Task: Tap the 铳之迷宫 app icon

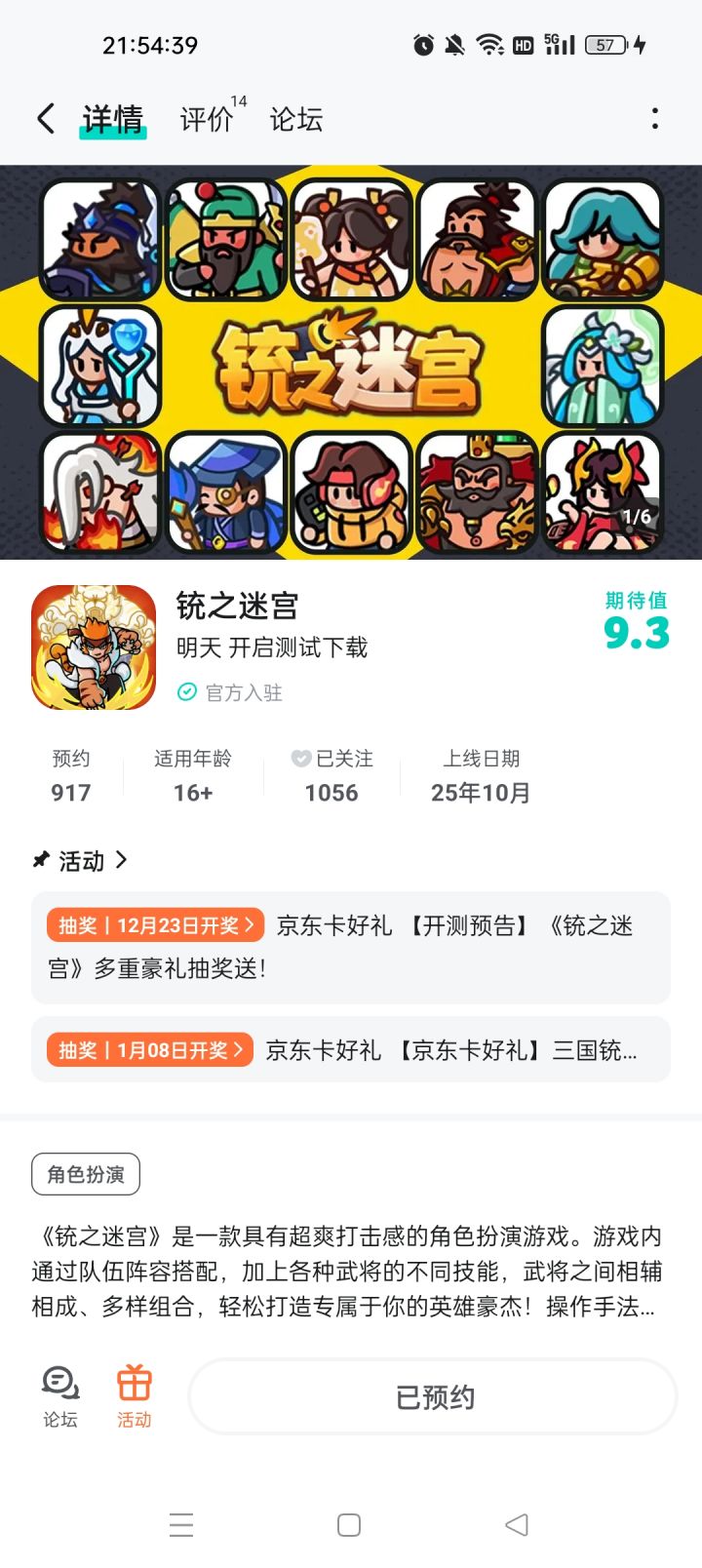Action: pos(93,644)
